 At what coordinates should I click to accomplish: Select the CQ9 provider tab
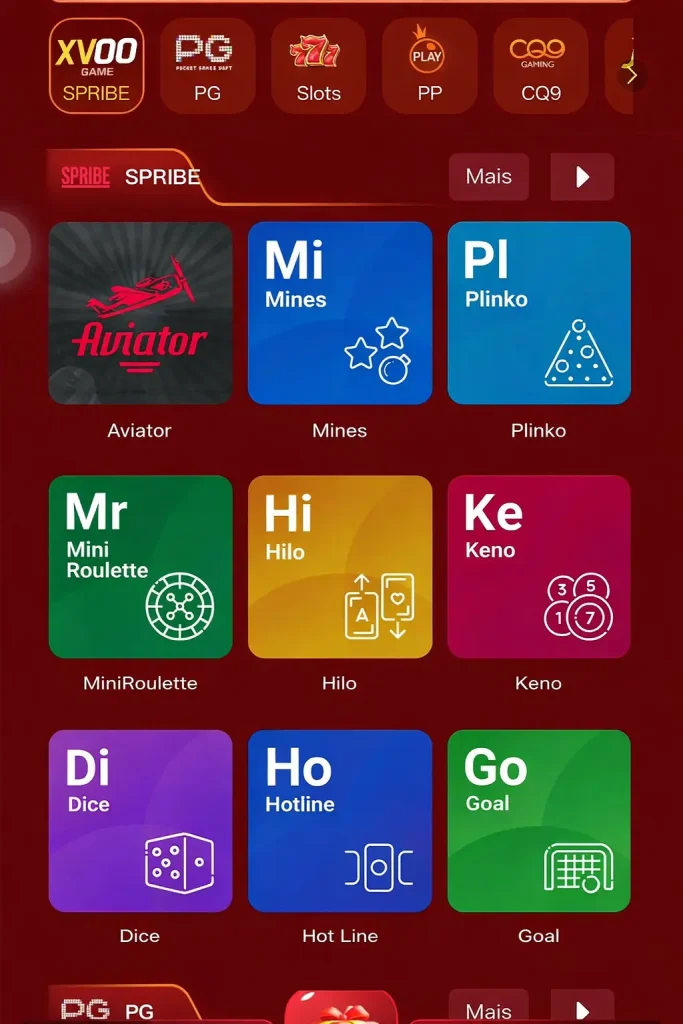click(x=540, y=66)
